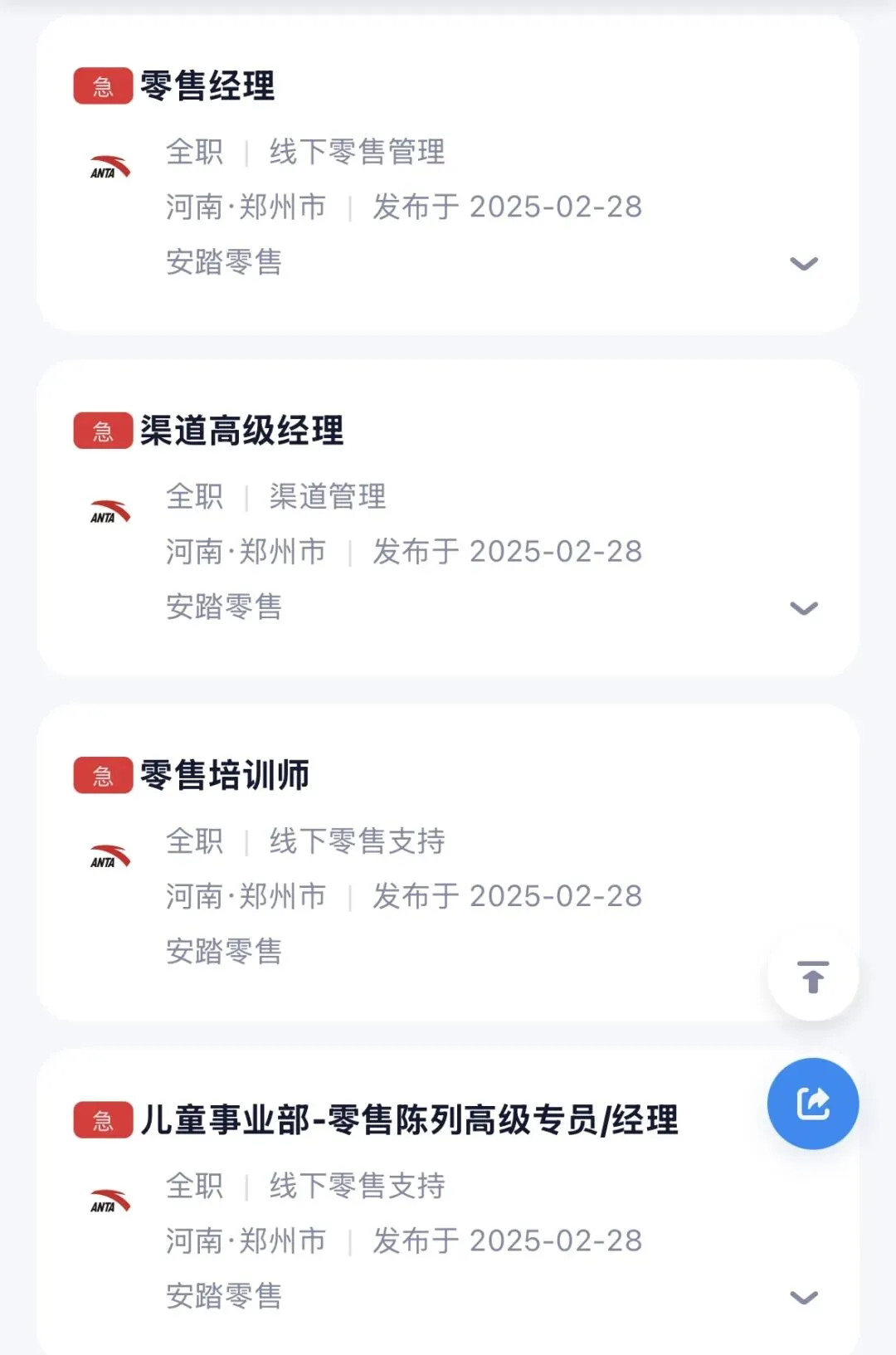
Task: Open the 零售培训师 job posting
Action: coord(225,775)
